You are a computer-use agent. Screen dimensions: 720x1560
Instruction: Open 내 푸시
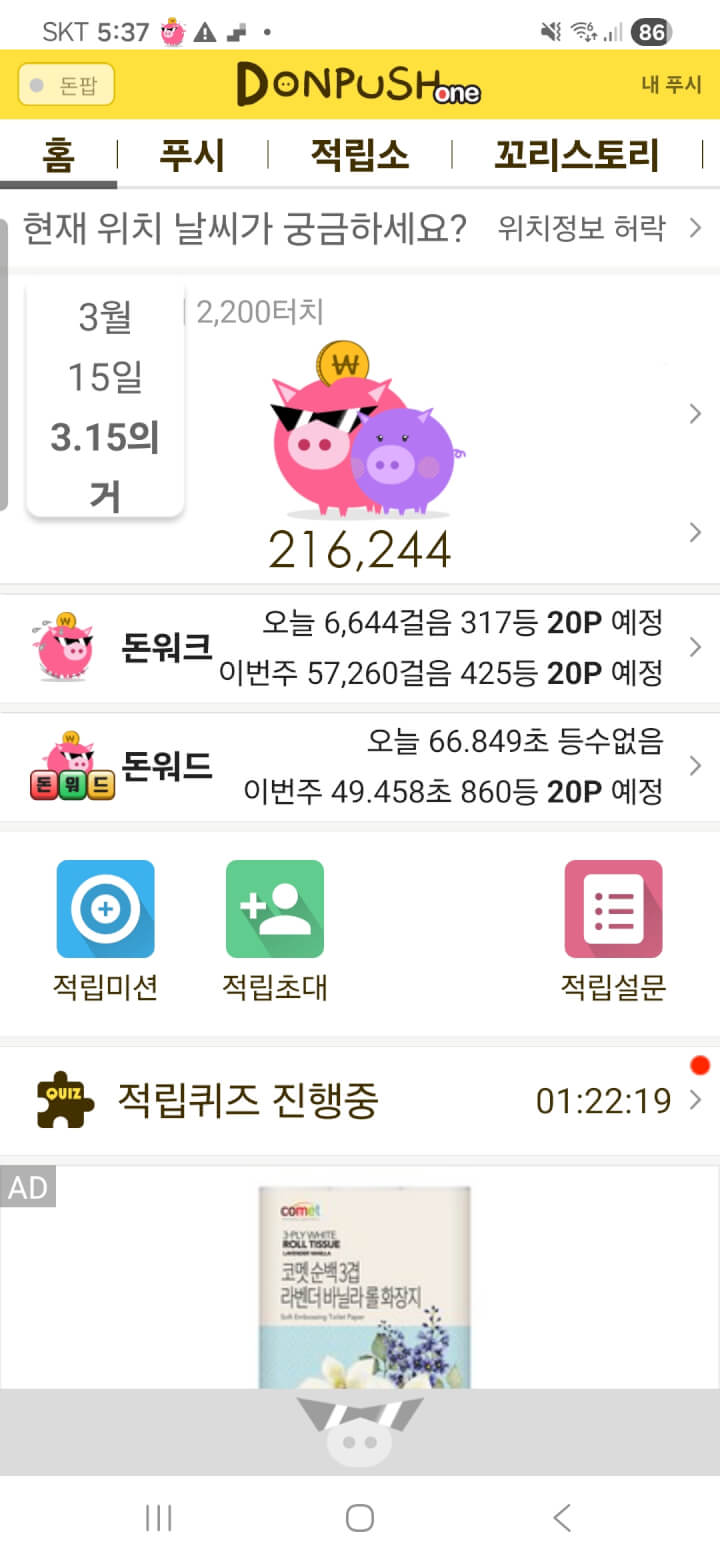click(x=671, y=85)
